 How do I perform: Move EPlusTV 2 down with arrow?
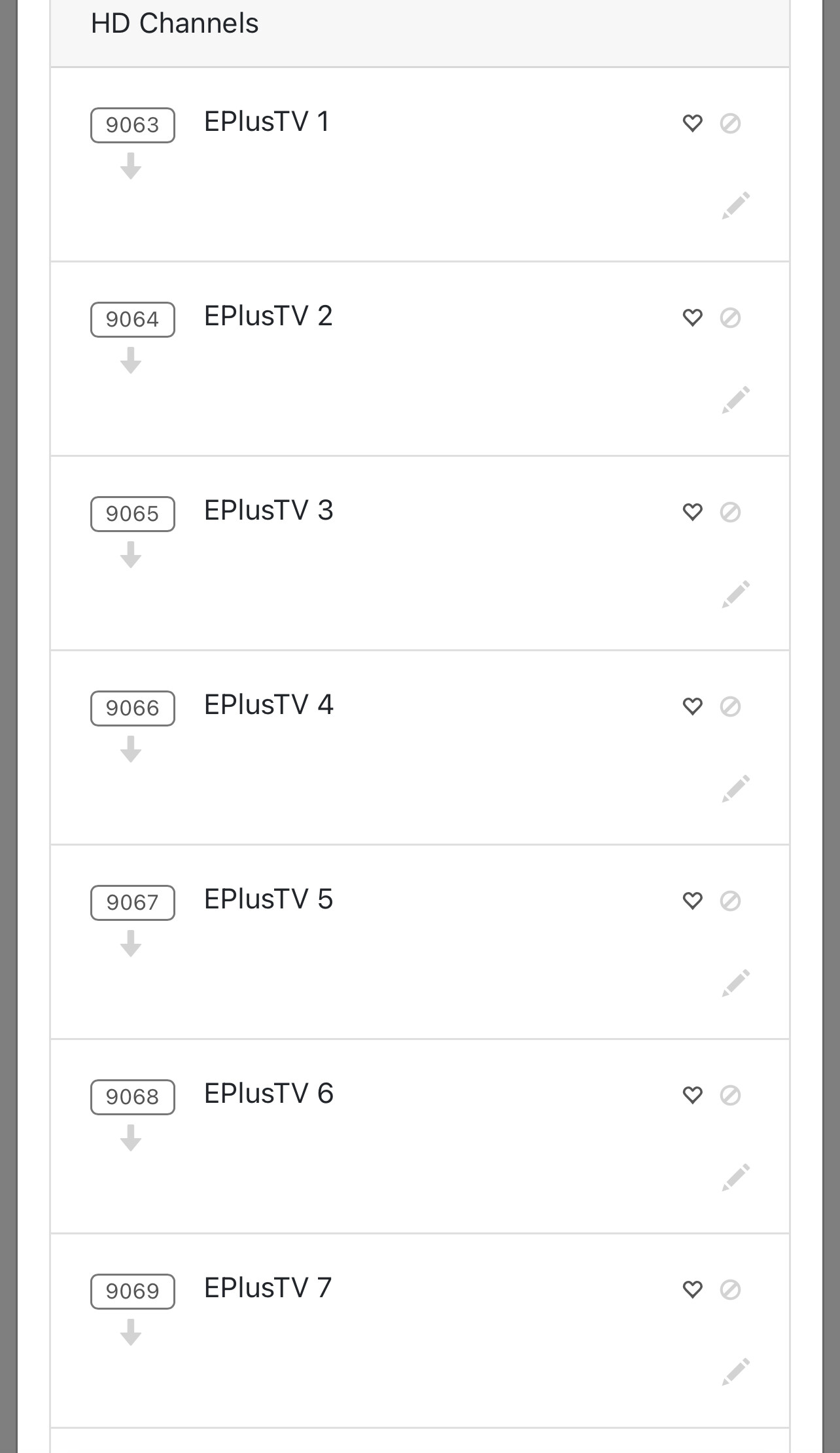tap(131, 360)
